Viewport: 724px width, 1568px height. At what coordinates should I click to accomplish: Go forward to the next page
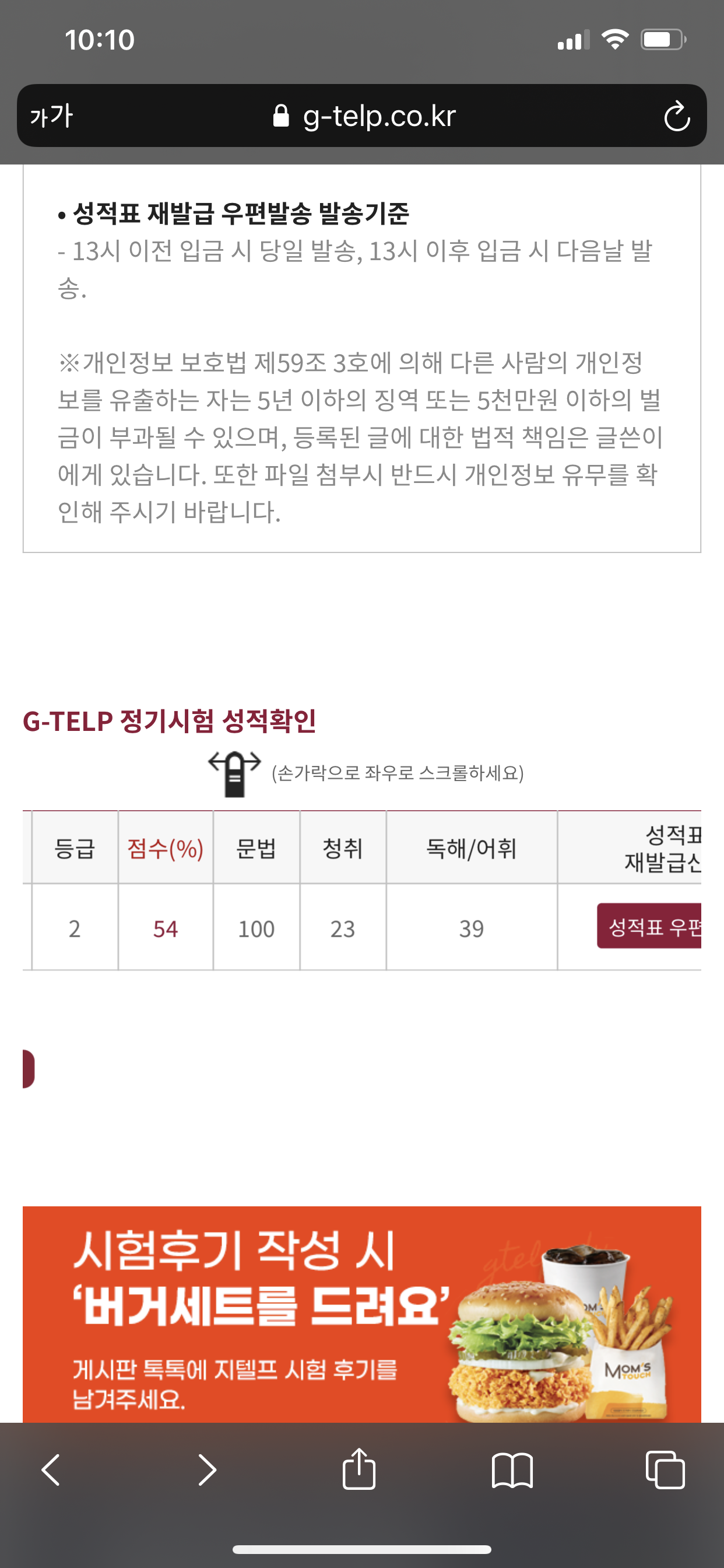click(x=207, y=1470)
